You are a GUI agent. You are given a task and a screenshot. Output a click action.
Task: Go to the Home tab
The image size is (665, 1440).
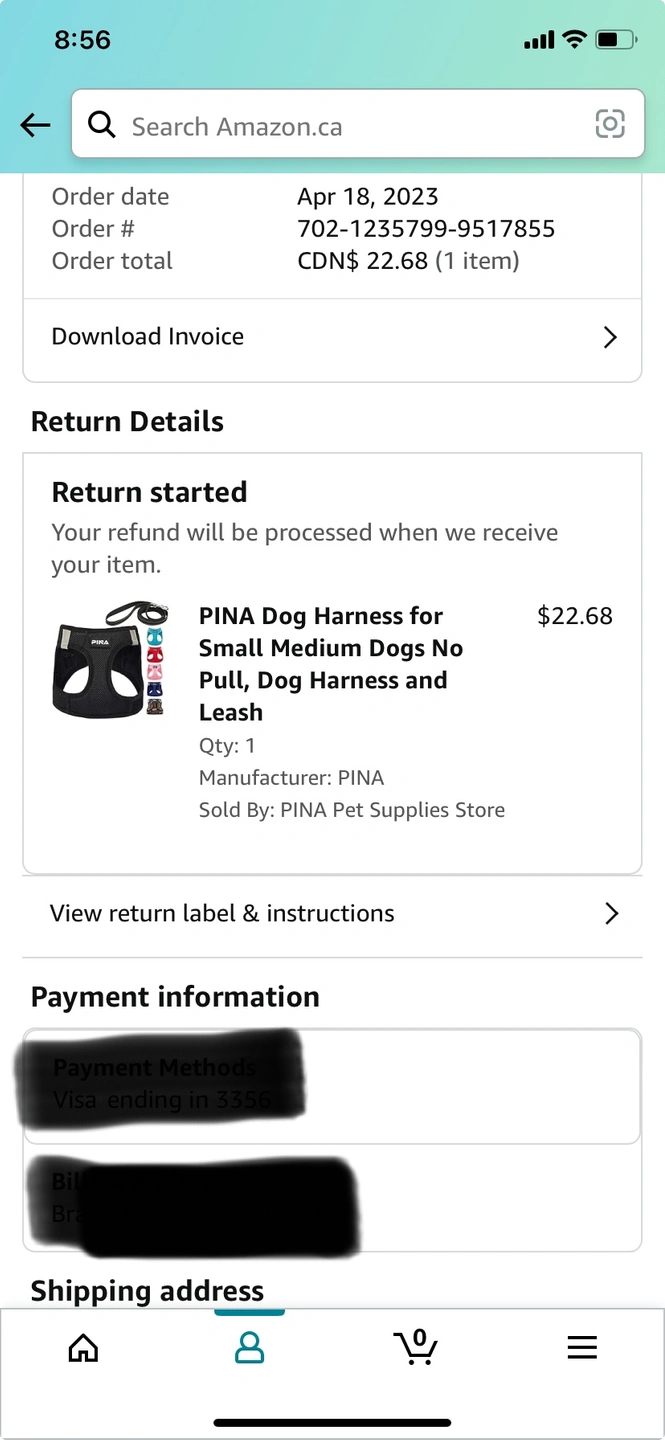tap(83, 1348)
